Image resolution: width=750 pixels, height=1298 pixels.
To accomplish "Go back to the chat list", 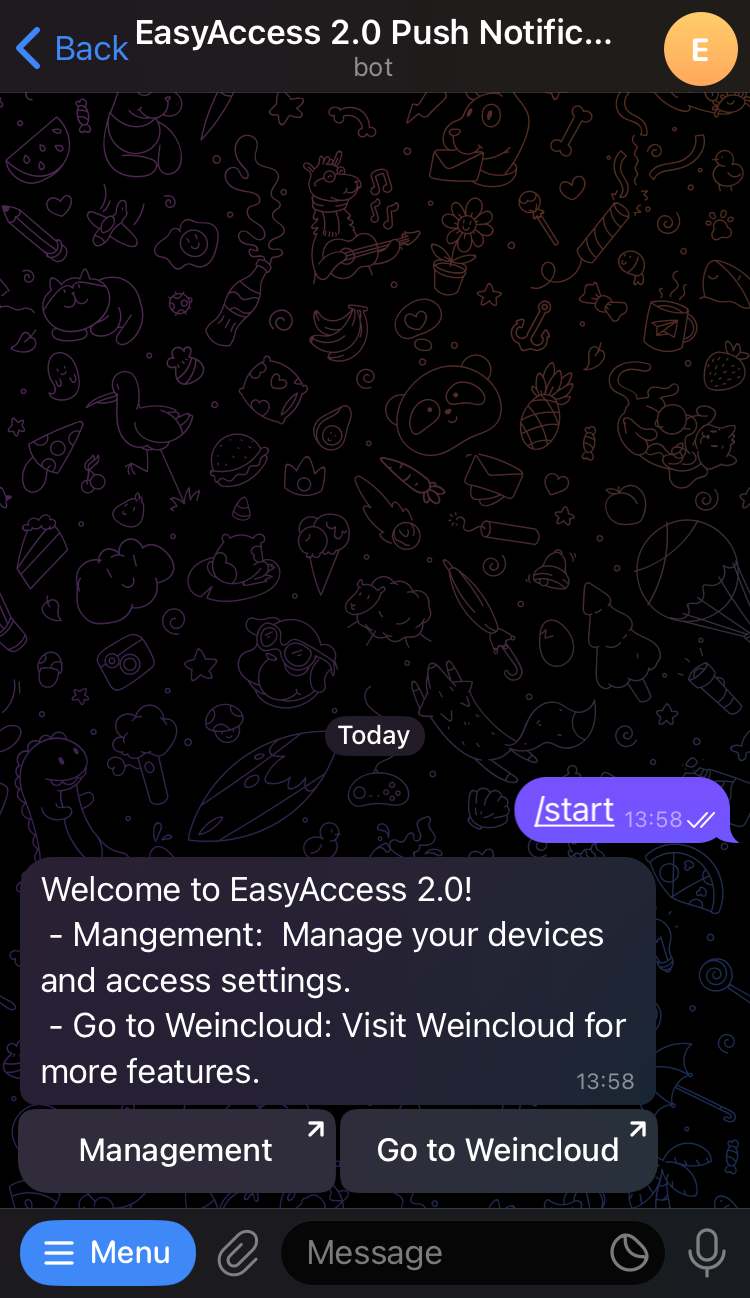I will [x=72, y=47].
